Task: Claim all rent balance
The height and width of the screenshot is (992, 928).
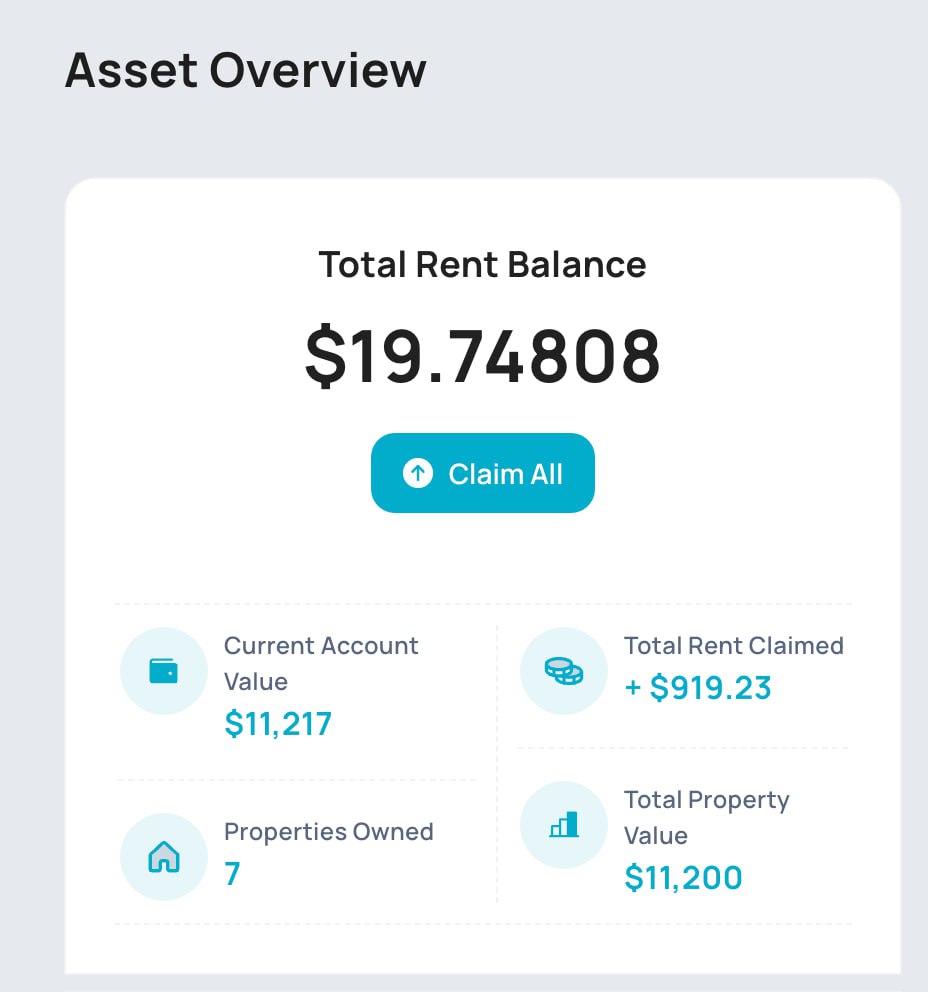Action: (x=482, y=473)
